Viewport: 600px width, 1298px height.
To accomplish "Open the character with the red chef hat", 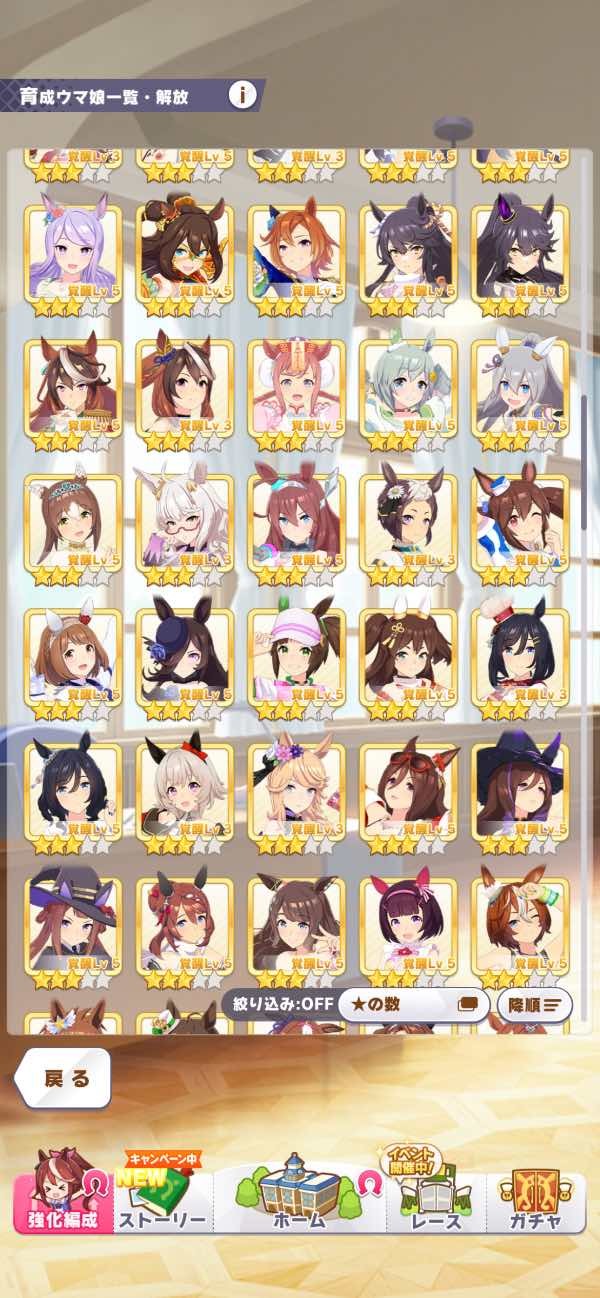I will pyautogui.click(x=520, y=655).
